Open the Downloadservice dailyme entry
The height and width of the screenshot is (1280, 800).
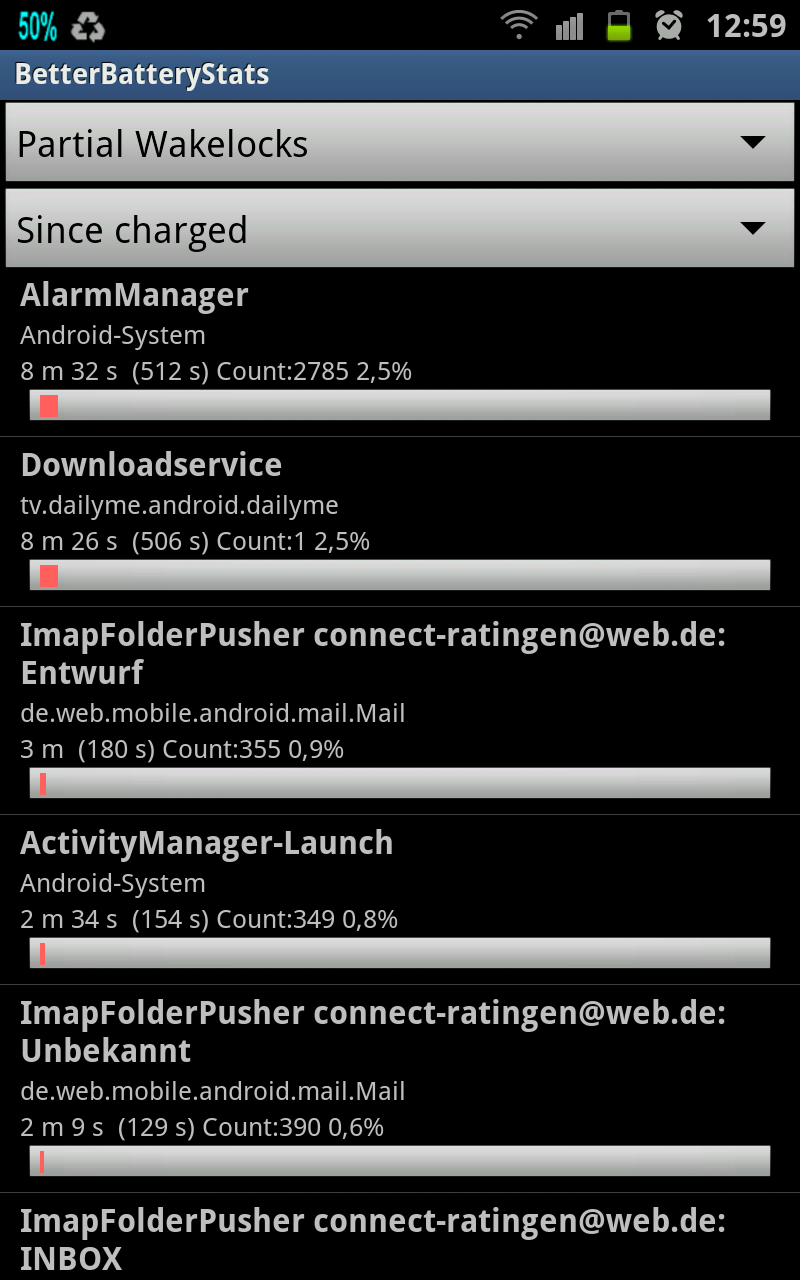pyautogui.click(x=400, y=522)
